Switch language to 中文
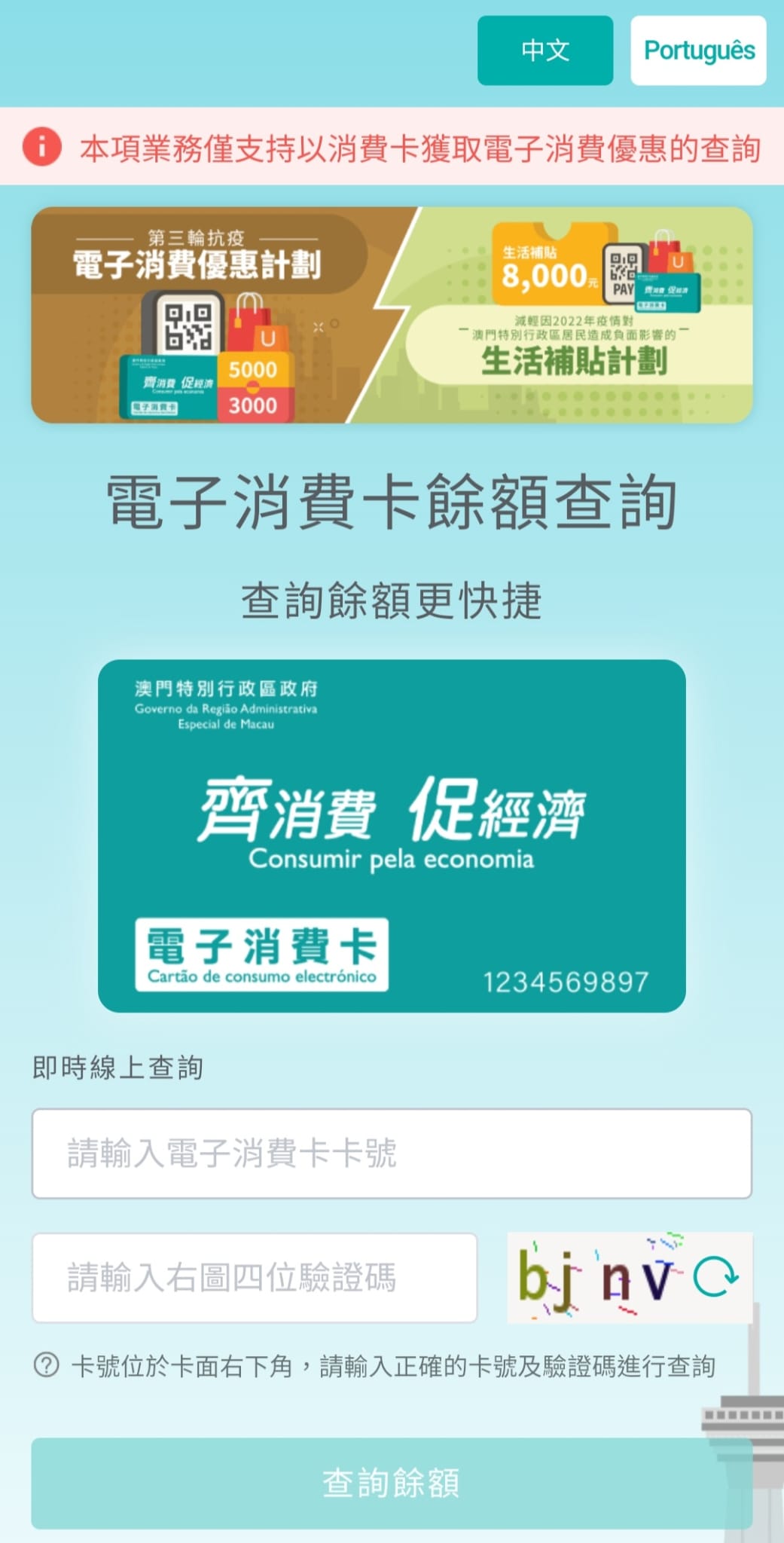The height and width of the screenshot is (1543, 784). 545,50
